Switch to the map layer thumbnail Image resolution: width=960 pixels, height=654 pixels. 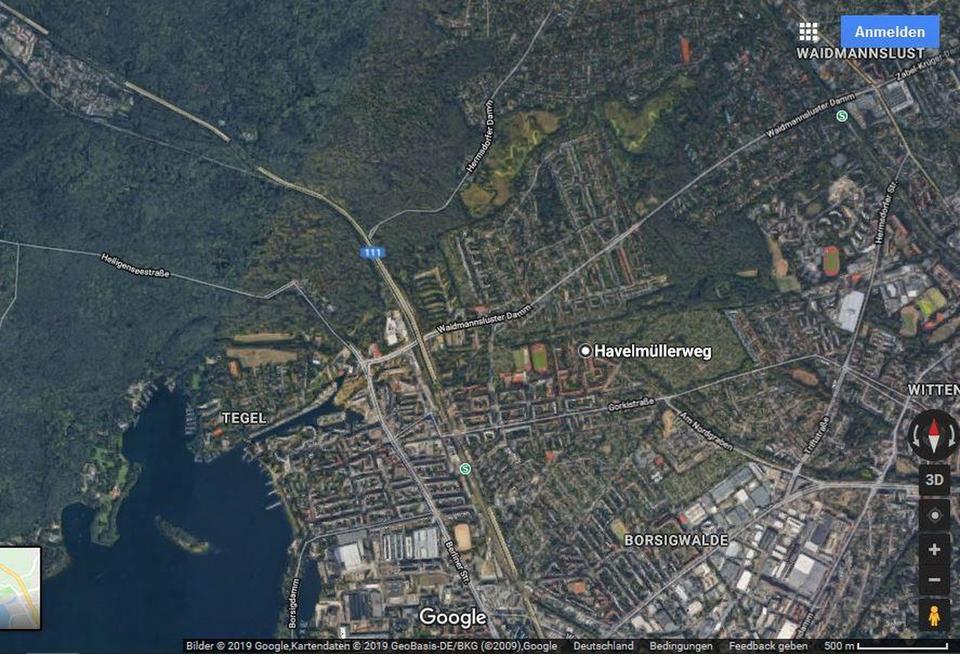click(20, 588)
